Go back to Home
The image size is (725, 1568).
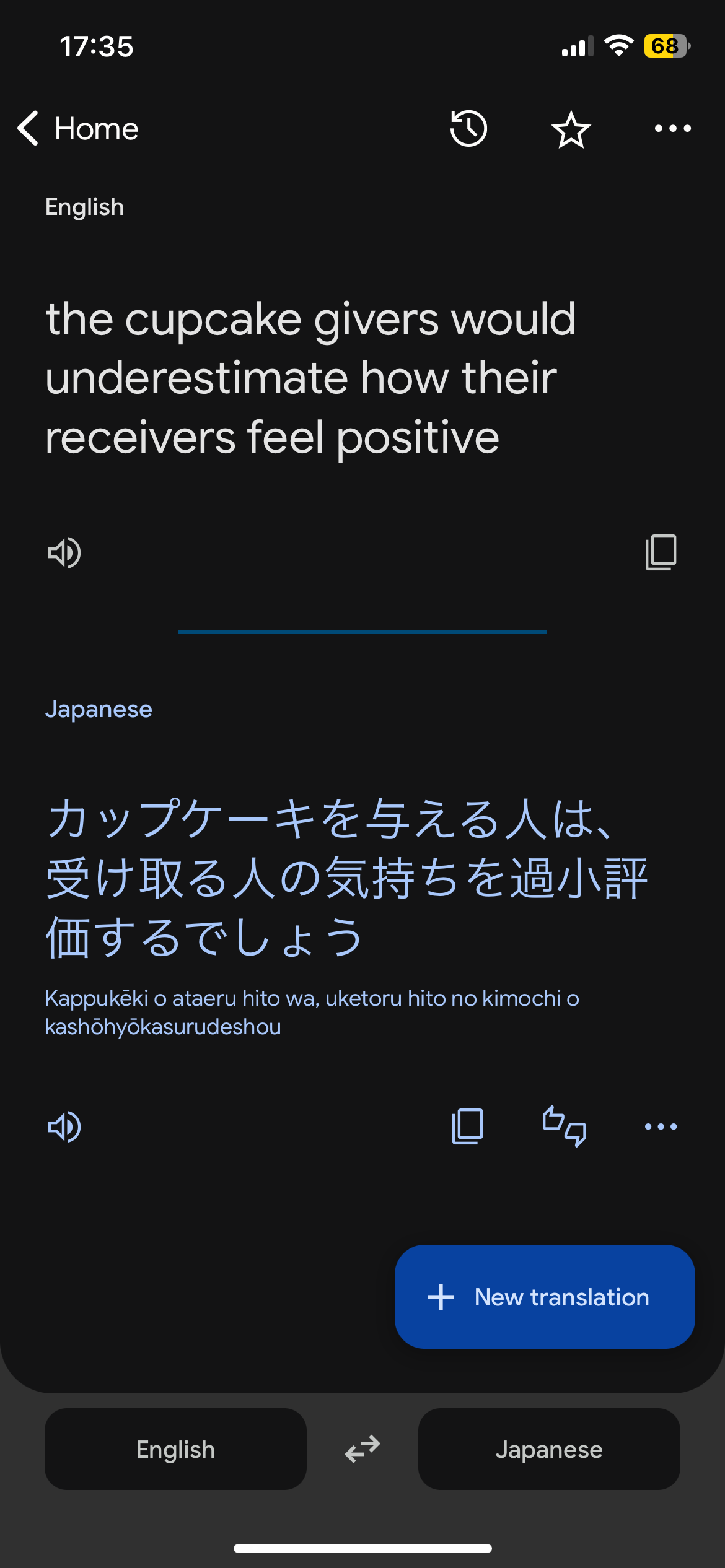[78, 129]
